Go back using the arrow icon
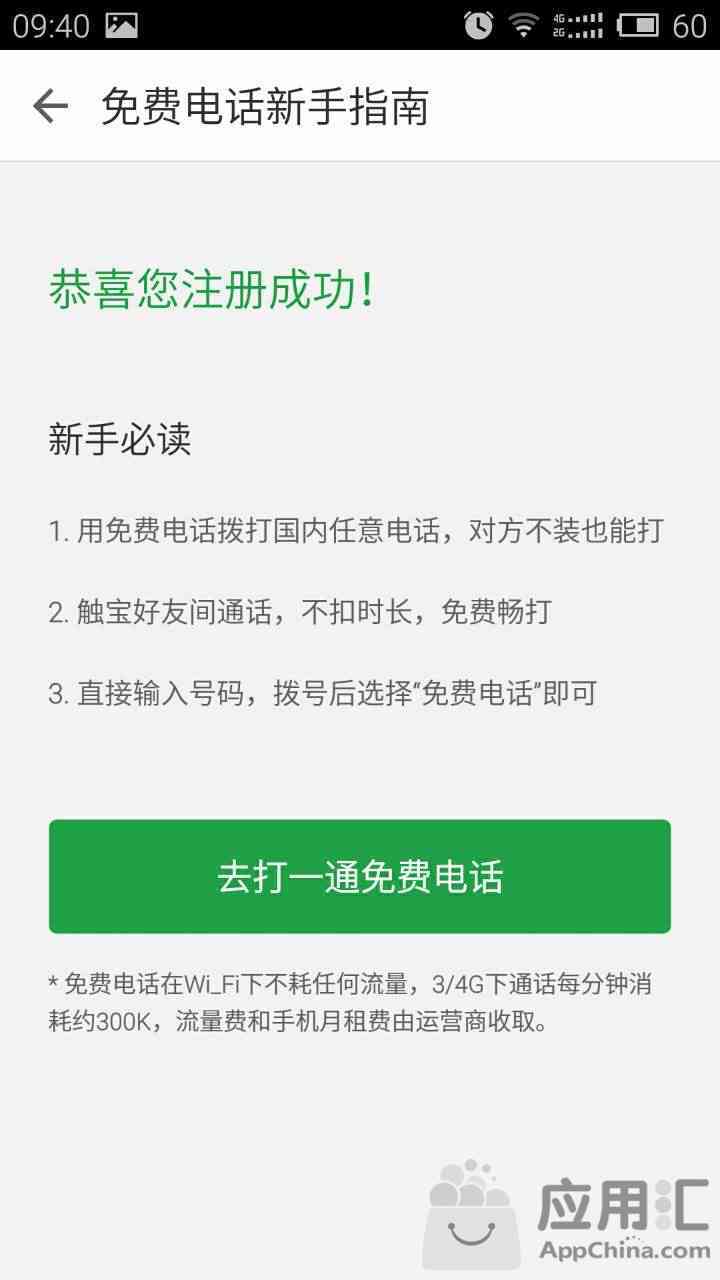The image size is (720, 1280). click(50, 106)
